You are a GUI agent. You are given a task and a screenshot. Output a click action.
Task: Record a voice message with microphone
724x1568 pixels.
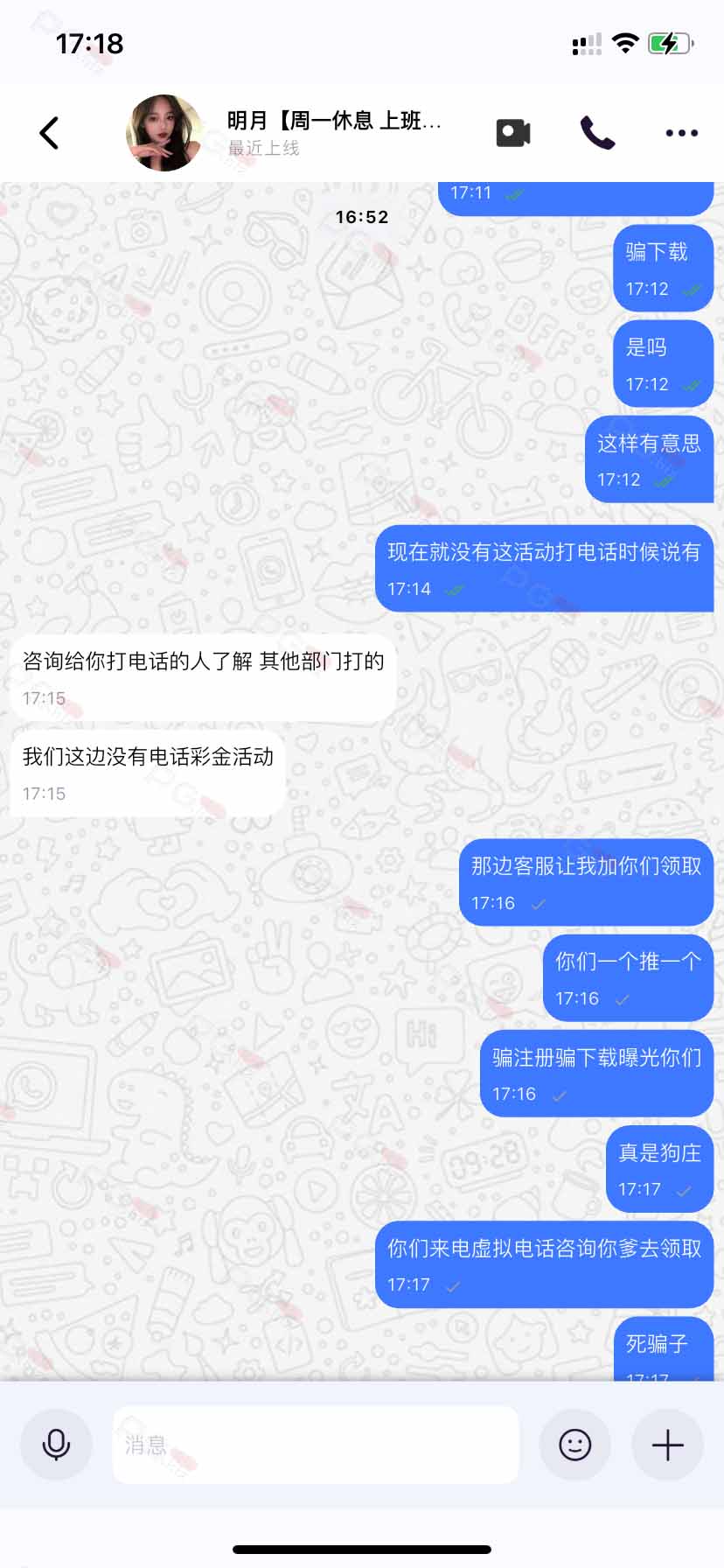[x=57, y=1445]
